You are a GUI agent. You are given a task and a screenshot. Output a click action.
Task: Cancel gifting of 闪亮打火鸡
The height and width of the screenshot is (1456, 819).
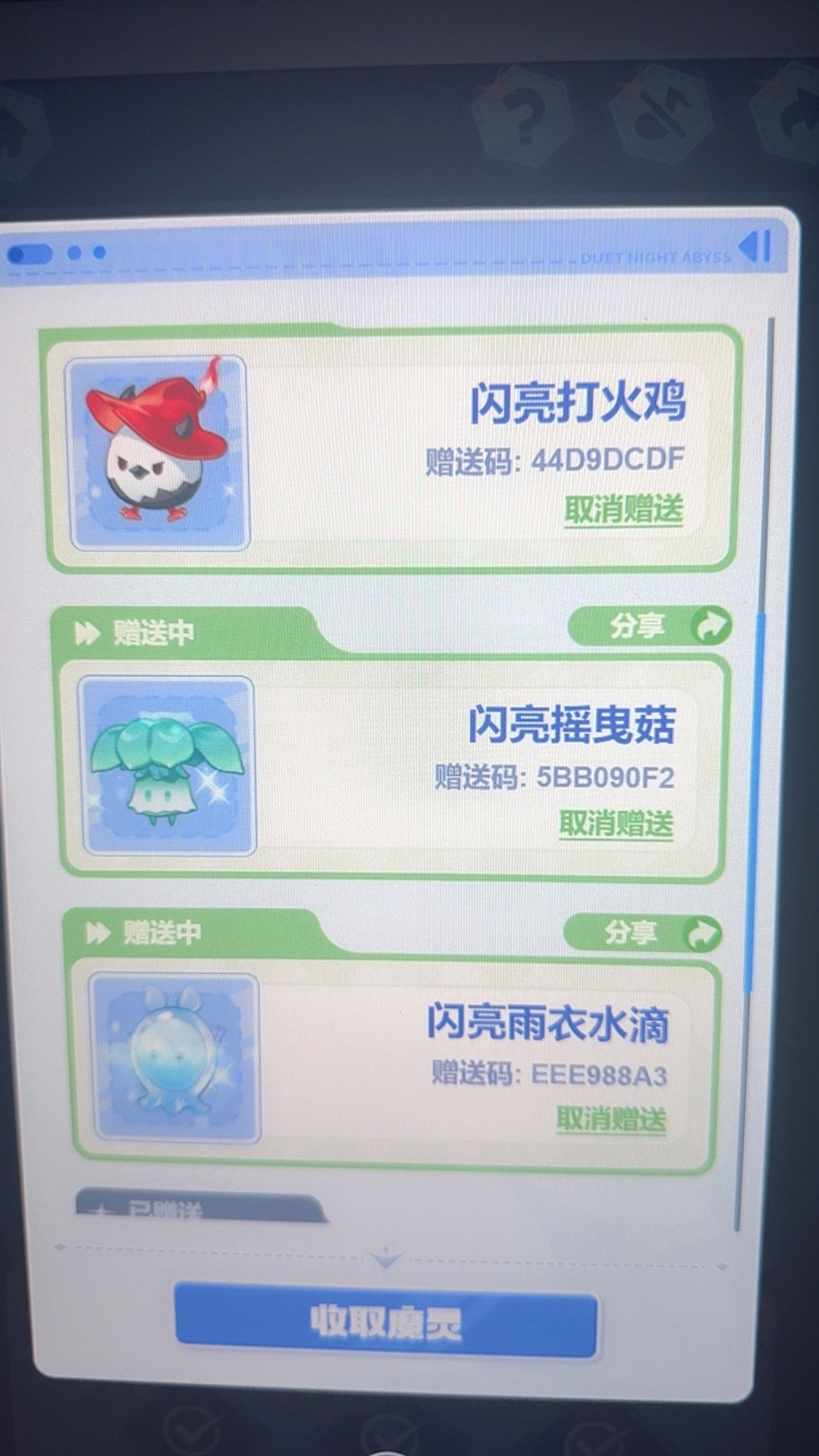(623, 509)
